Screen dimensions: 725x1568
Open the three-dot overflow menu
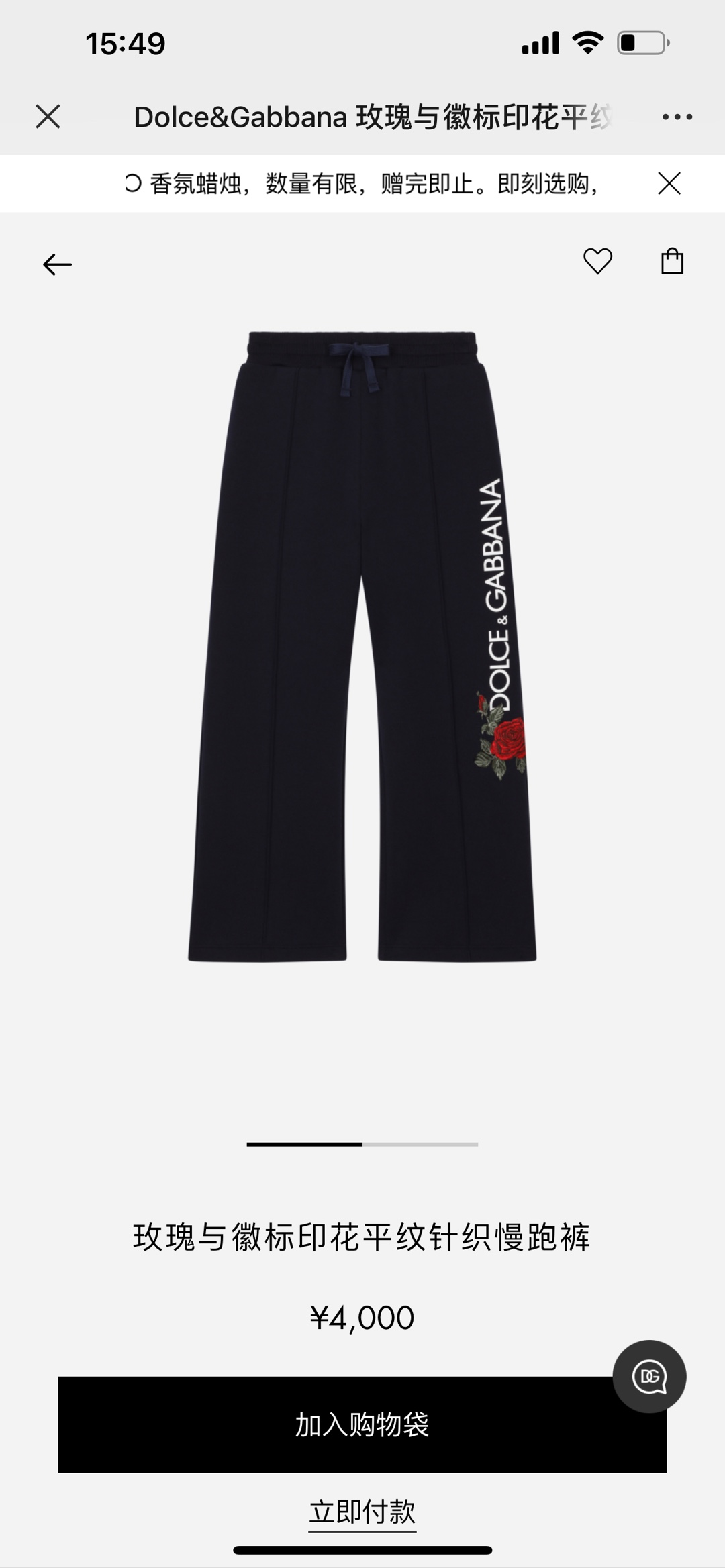[x=677, y=117]
